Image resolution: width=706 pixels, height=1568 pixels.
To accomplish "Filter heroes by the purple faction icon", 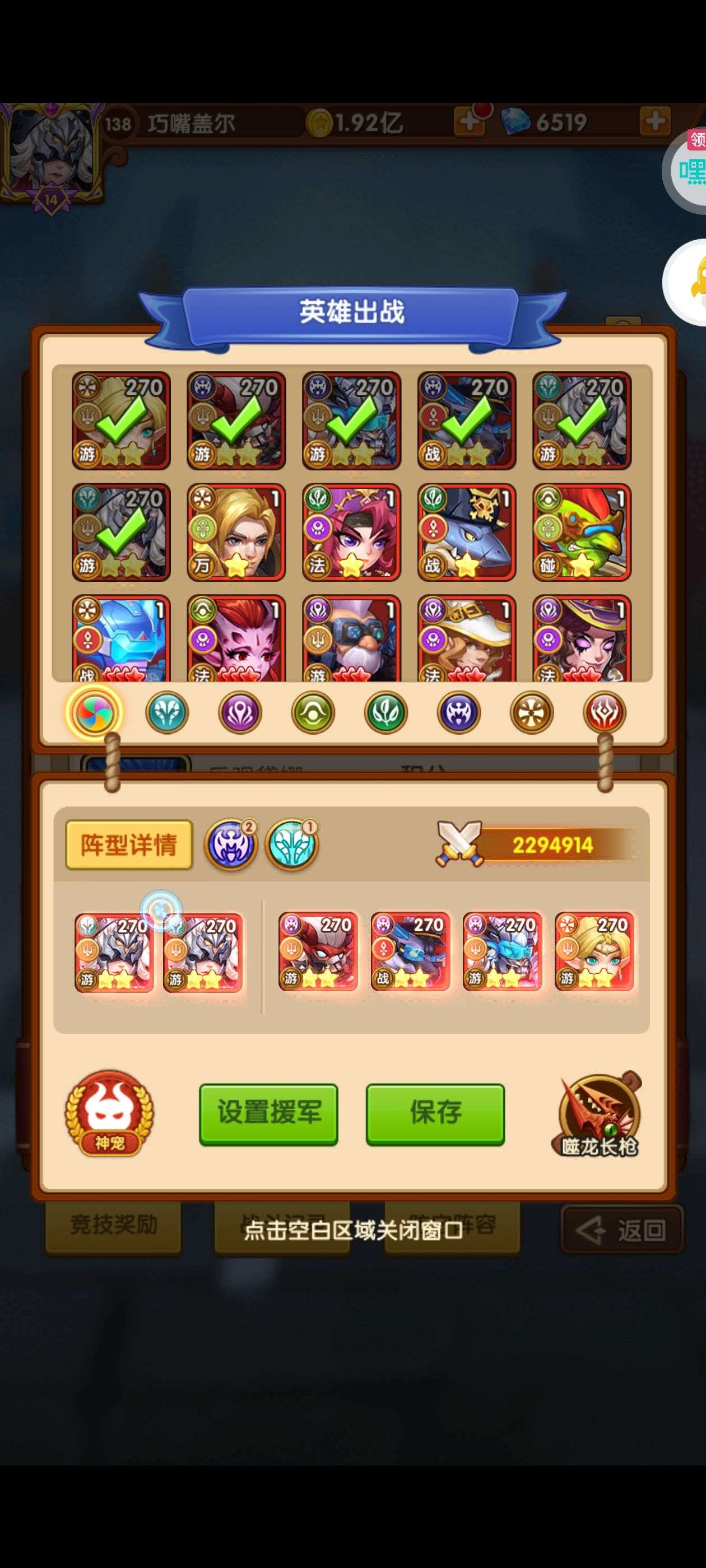I will click(240, 712).
